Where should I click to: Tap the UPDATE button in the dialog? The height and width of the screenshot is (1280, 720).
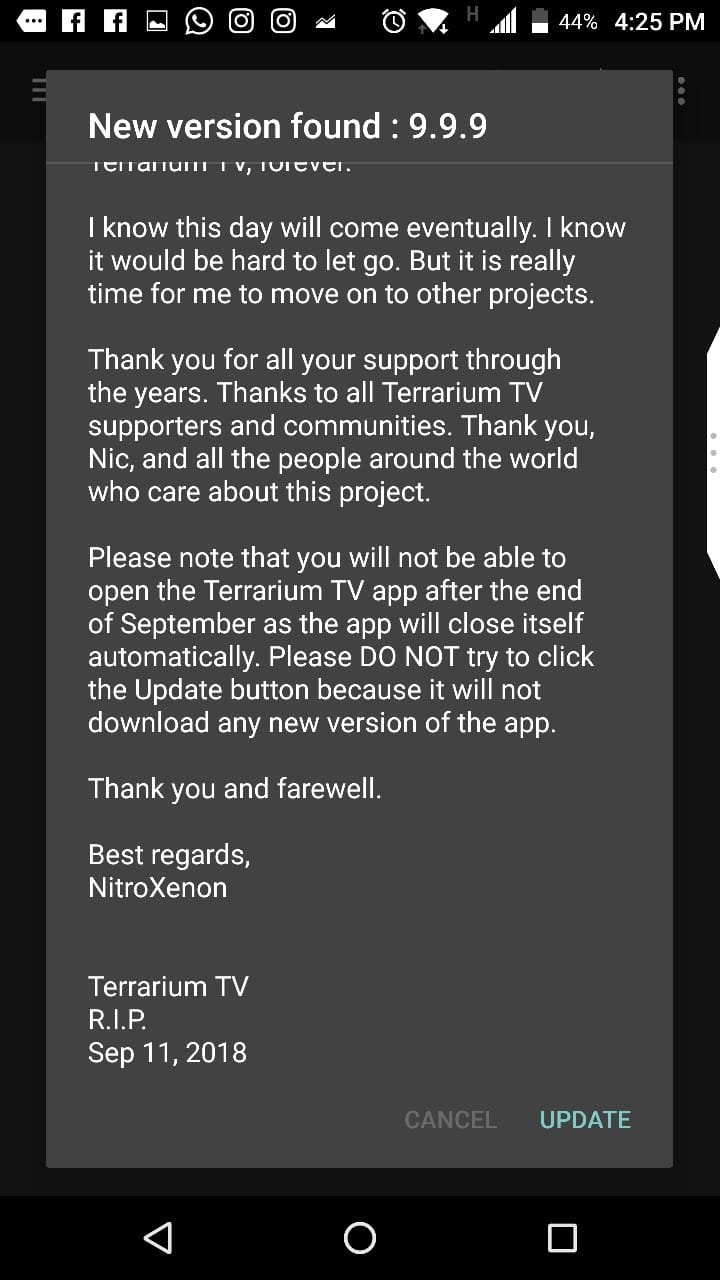[x=585, y=1119]
